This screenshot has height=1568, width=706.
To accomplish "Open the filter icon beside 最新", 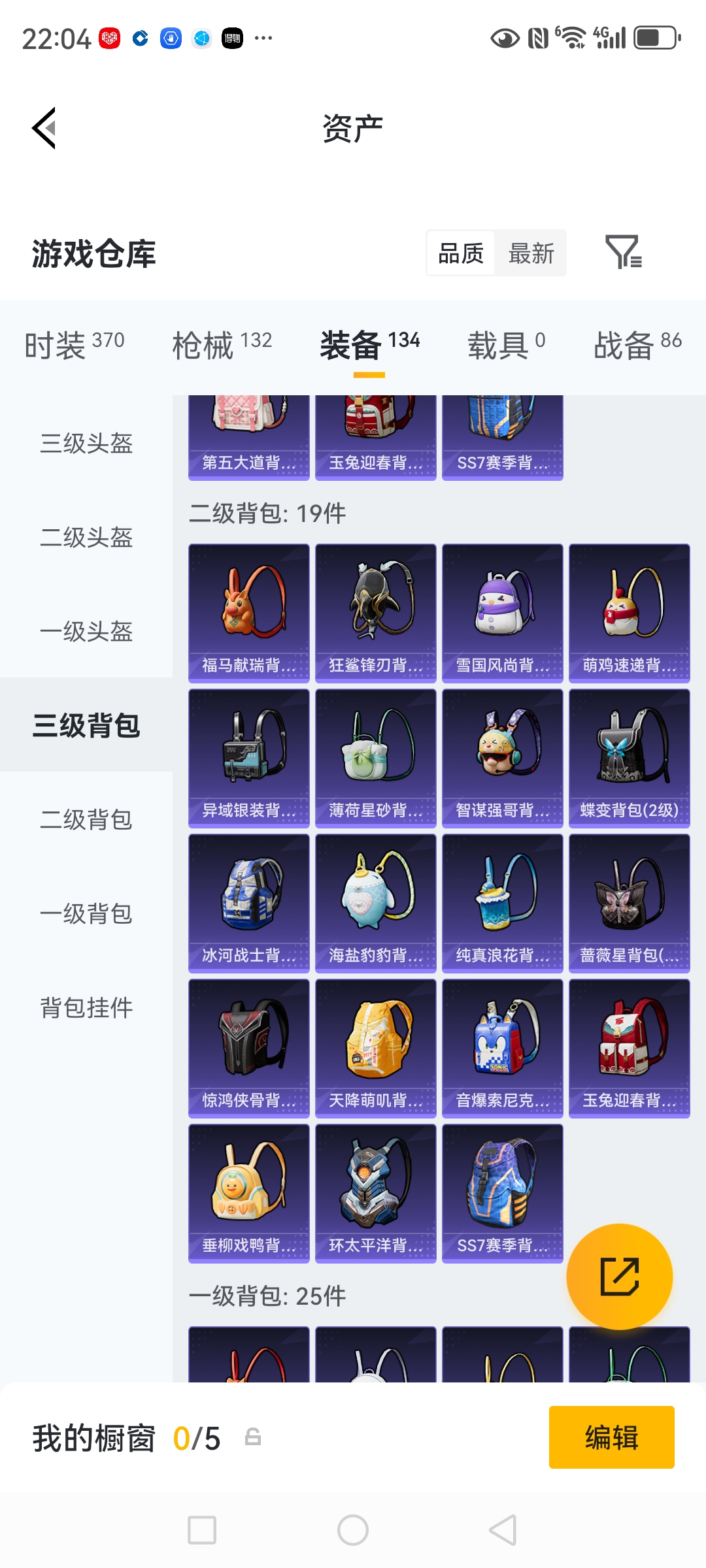I will 623,253.
